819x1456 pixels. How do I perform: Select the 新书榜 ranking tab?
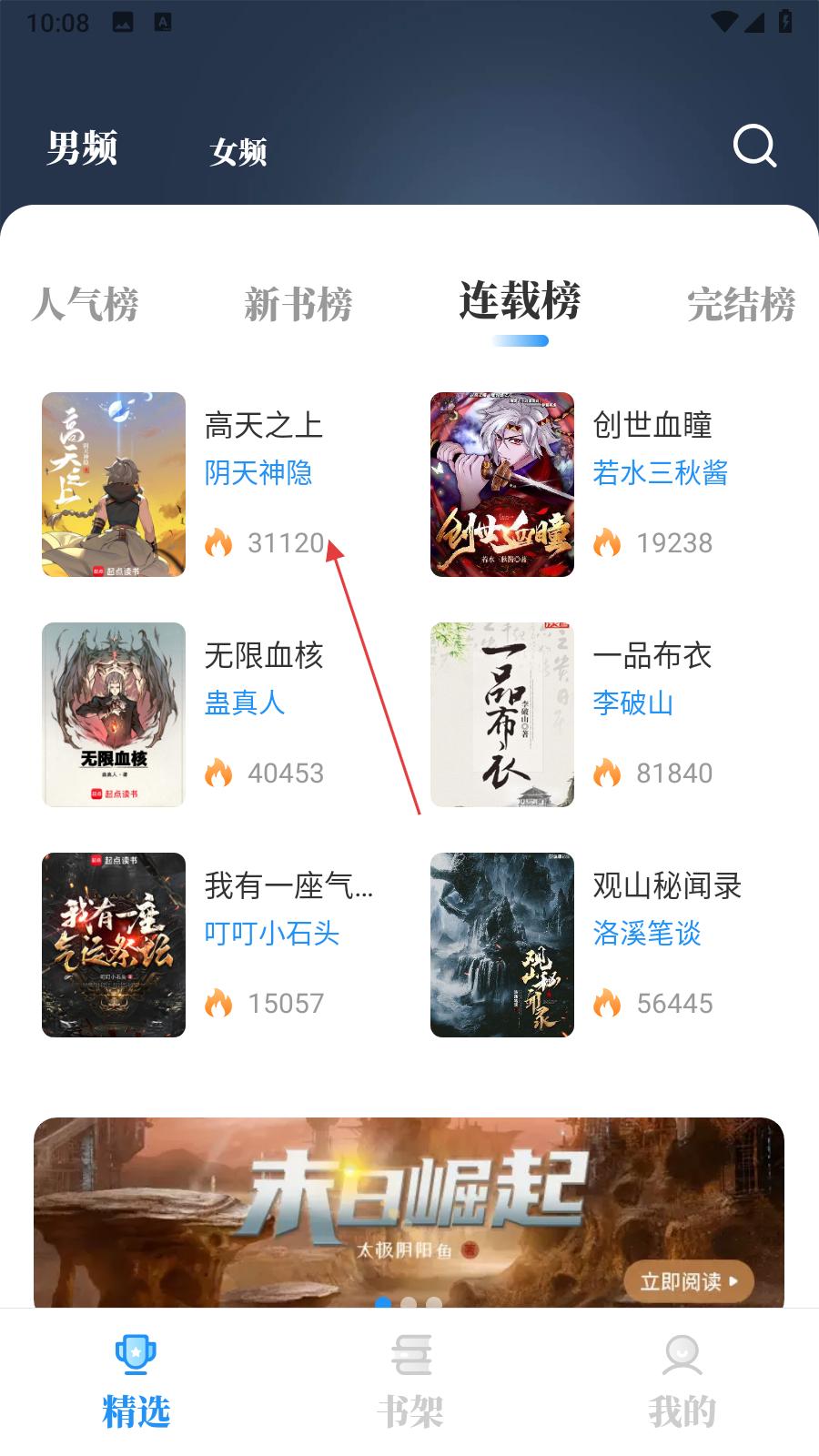pyautogui.click(x=298, y=304)
